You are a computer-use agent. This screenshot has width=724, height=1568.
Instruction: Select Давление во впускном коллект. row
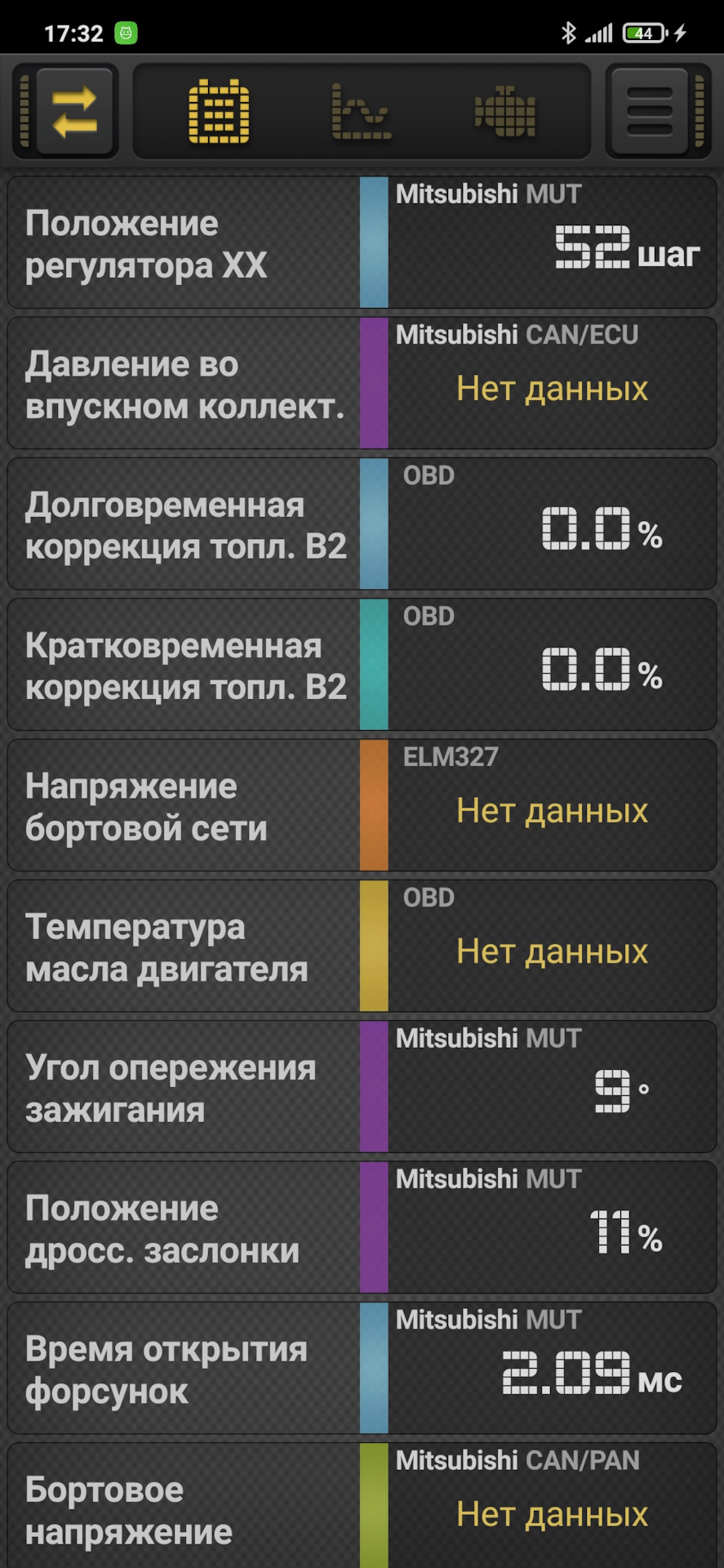tap(362, 384)
